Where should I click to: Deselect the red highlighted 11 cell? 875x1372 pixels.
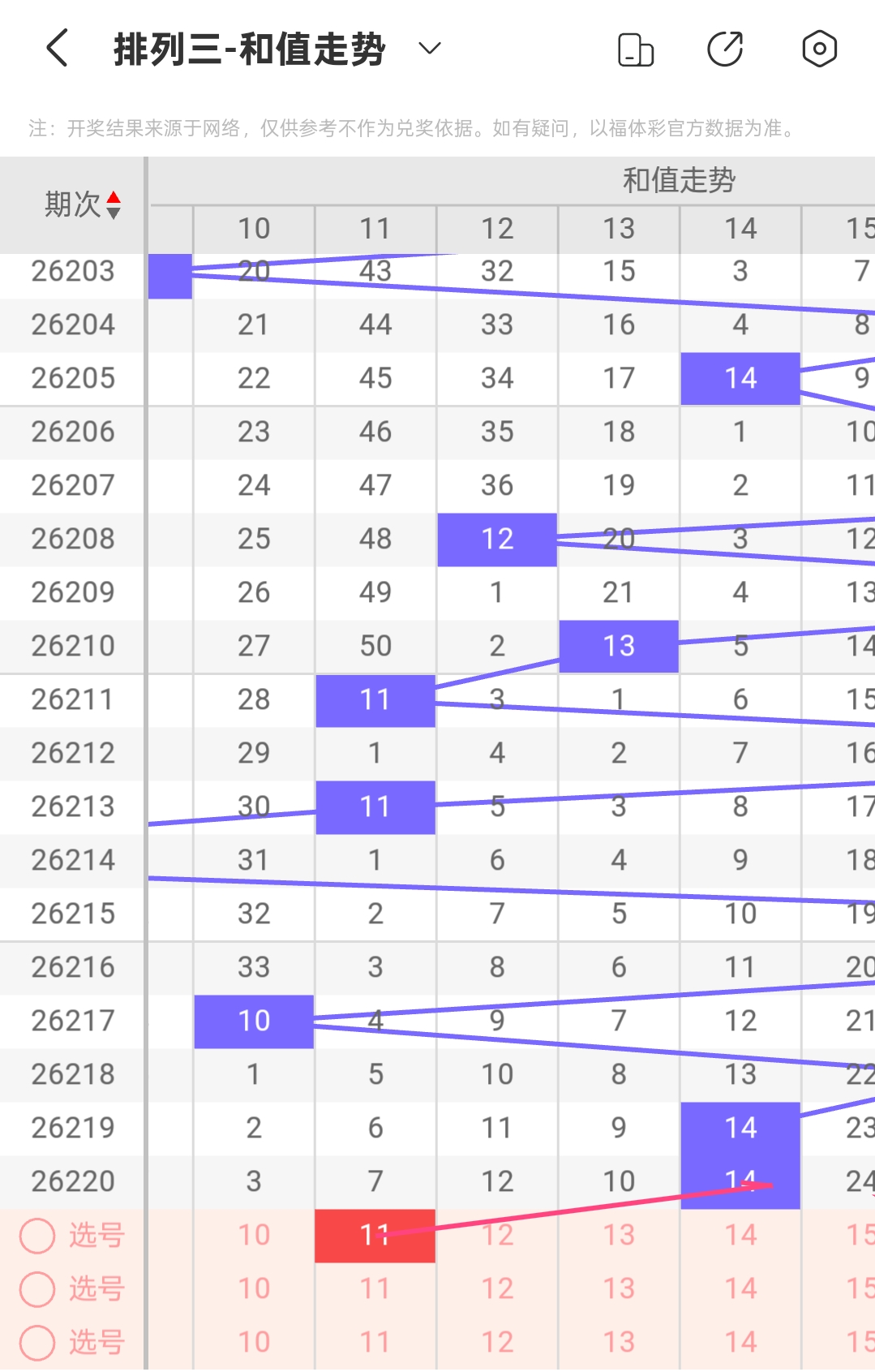[375, 1236]
